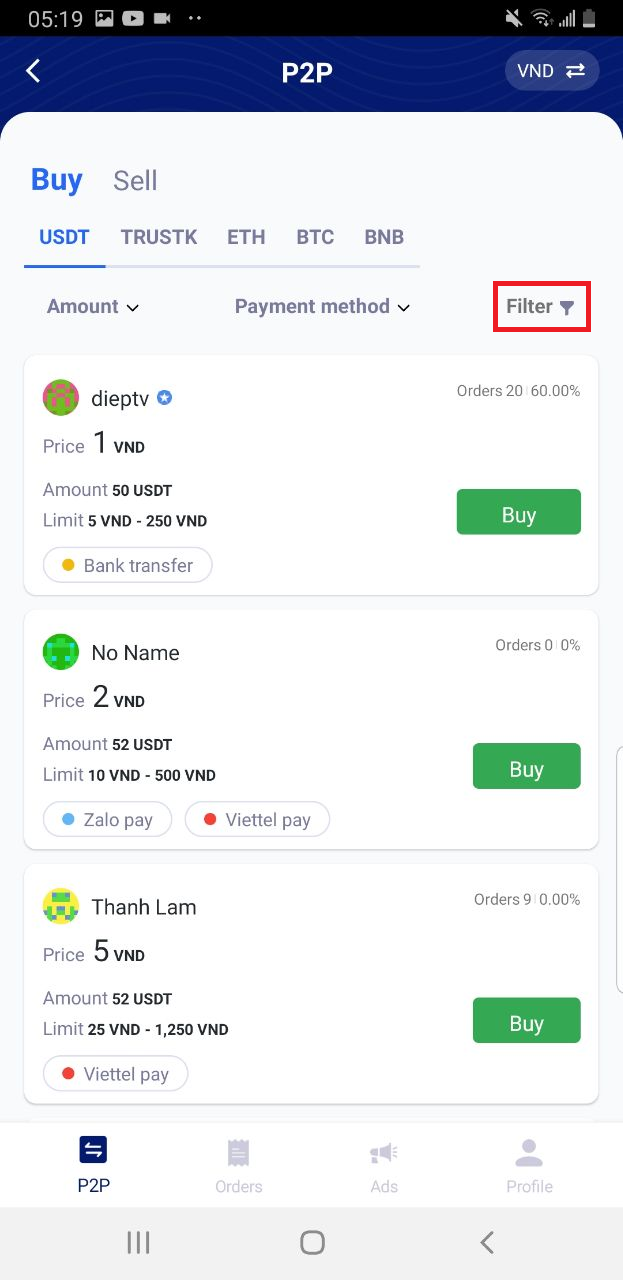Viewport: 623px width, 1280px height.
Task: Open the Orders tab
Action: pos(238,1166)
